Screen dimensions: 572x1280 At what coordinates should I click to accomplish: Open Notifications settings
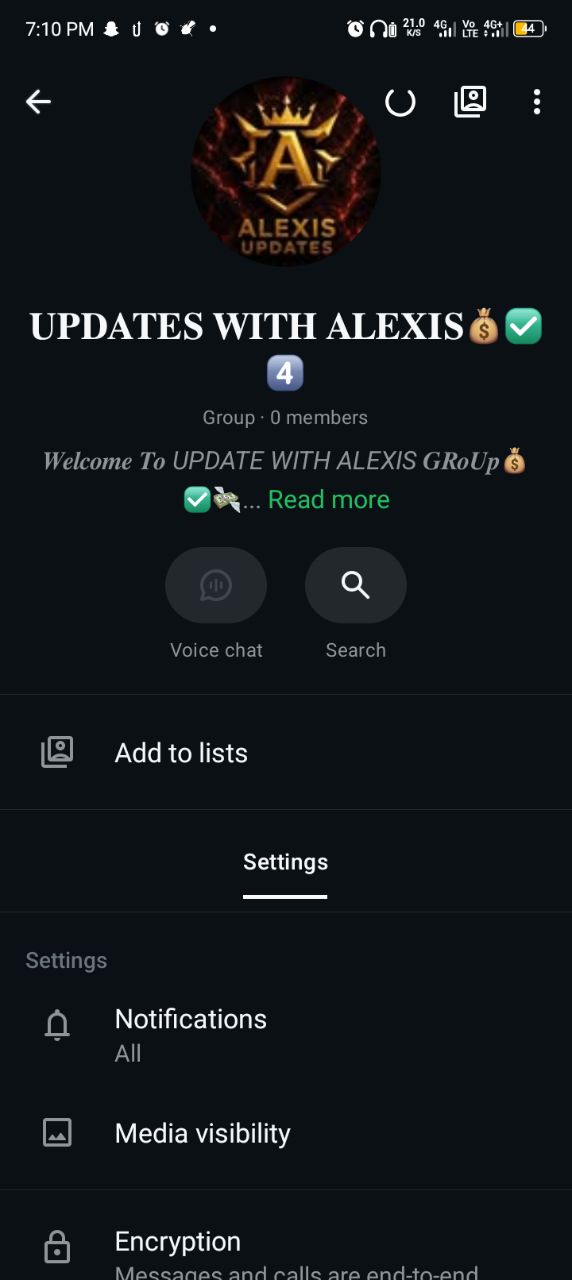click(286, 1034)
